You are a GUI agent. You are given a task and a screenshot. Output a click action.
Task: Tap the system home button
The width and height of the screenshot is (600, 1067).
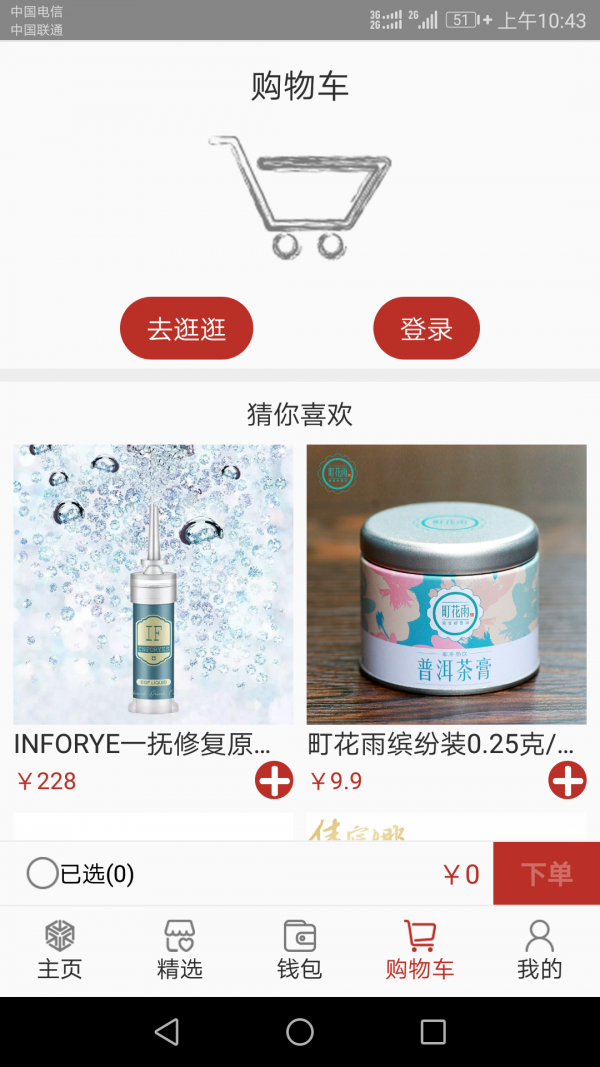point(300,1031)
